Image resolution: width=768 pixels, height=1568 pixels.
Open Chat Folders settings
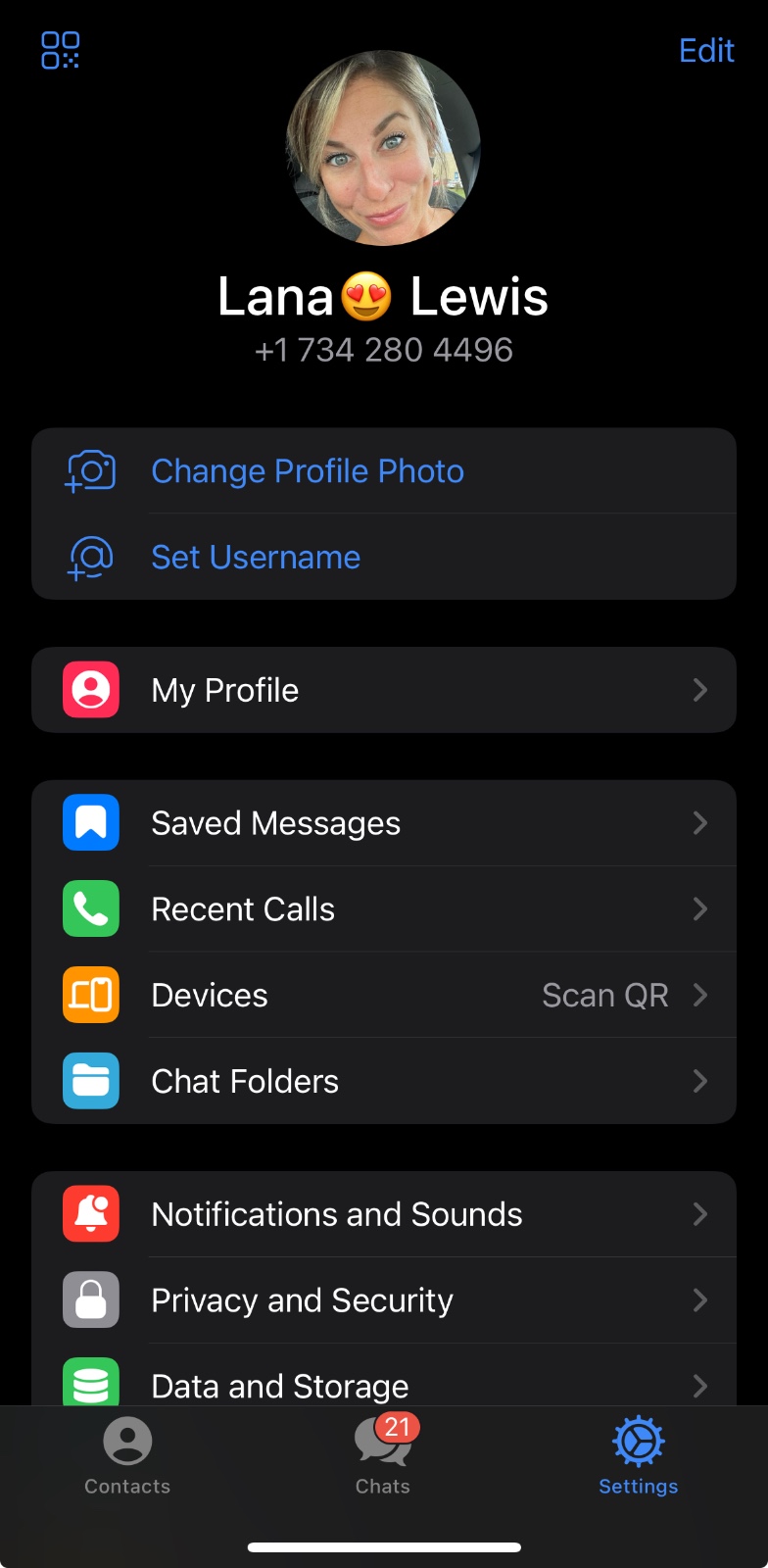pyautogui.click(x=383, y=1082)
